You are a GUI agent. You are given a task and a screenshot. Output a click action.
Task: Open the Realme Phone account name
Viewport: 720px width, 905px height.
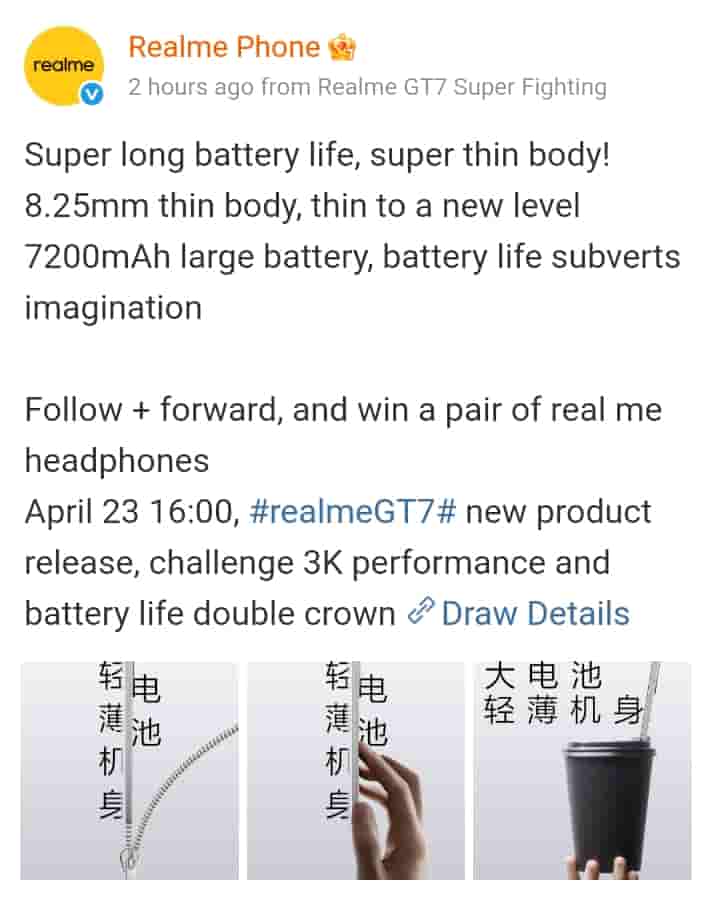click(x=224, y=46)
